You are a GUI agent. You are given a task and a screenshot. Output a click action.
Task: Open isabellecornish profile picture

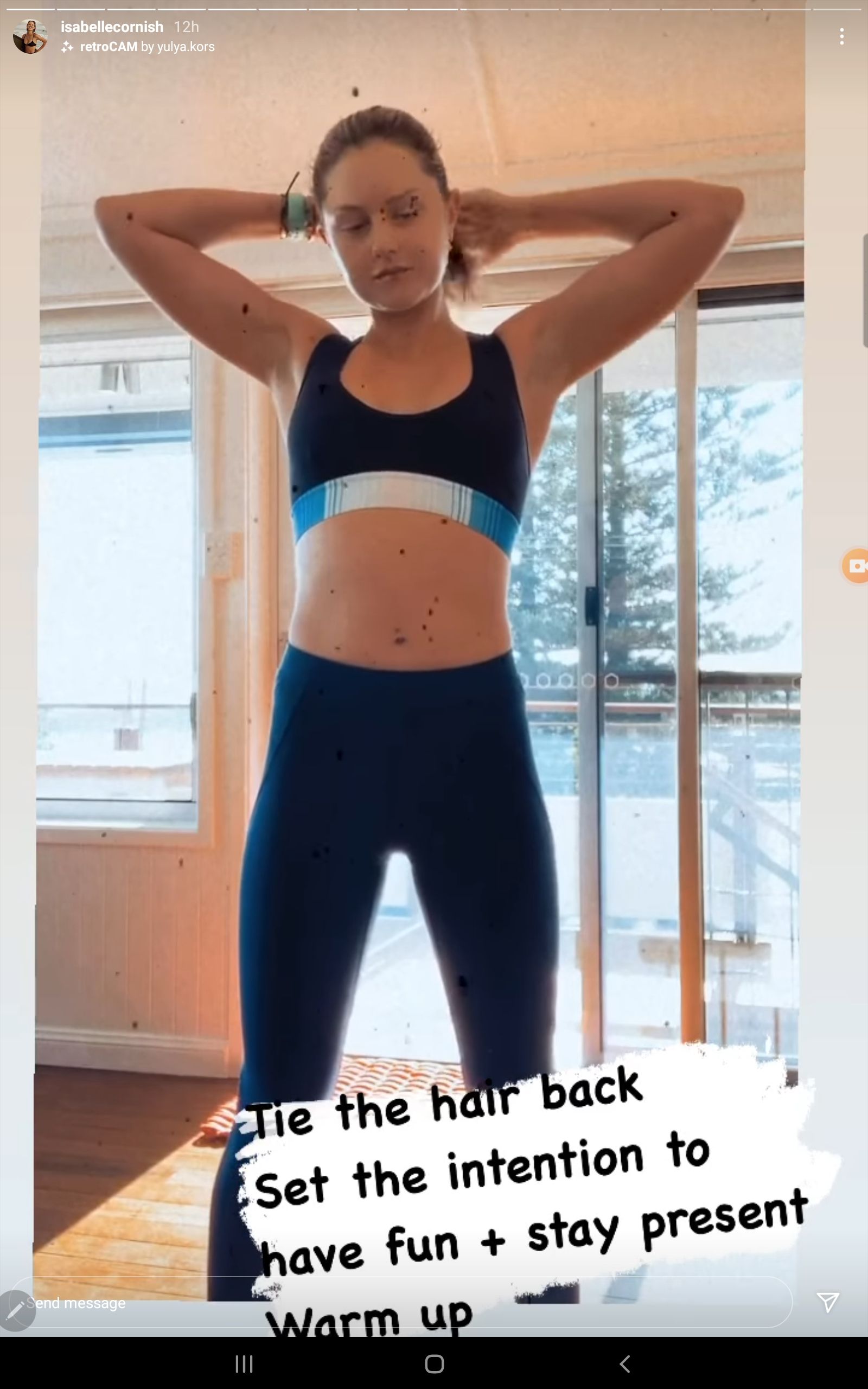tap(30, 36)
